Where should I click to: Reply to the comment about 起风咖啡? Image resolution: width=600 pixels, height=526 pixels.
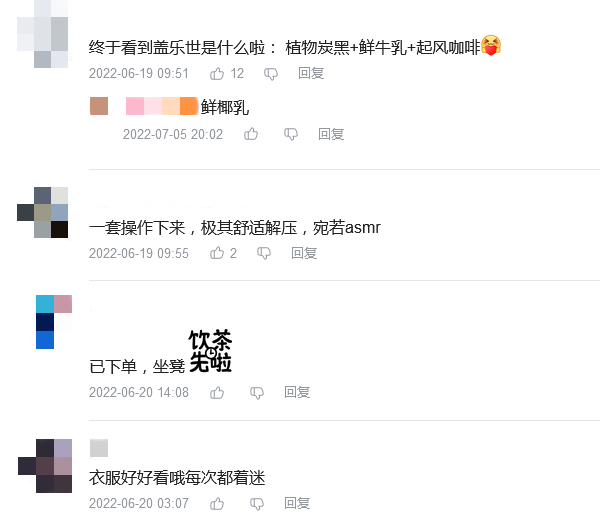[311, 74]
